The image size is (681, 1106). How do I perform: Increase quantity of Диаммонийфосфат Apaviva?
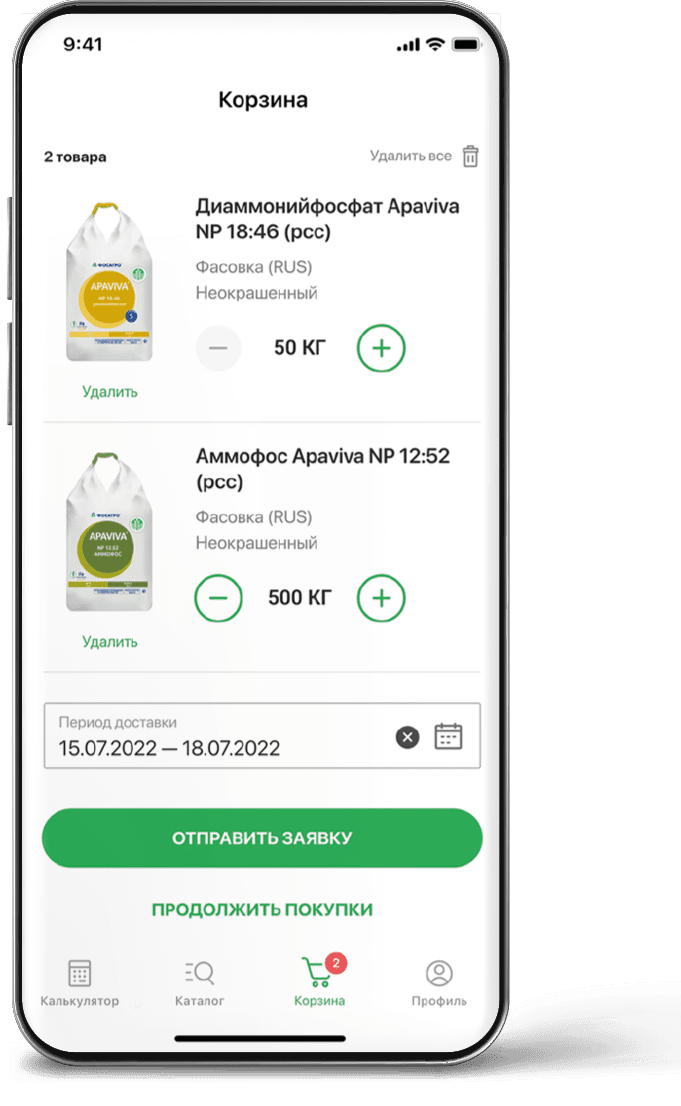pos(381,348)
